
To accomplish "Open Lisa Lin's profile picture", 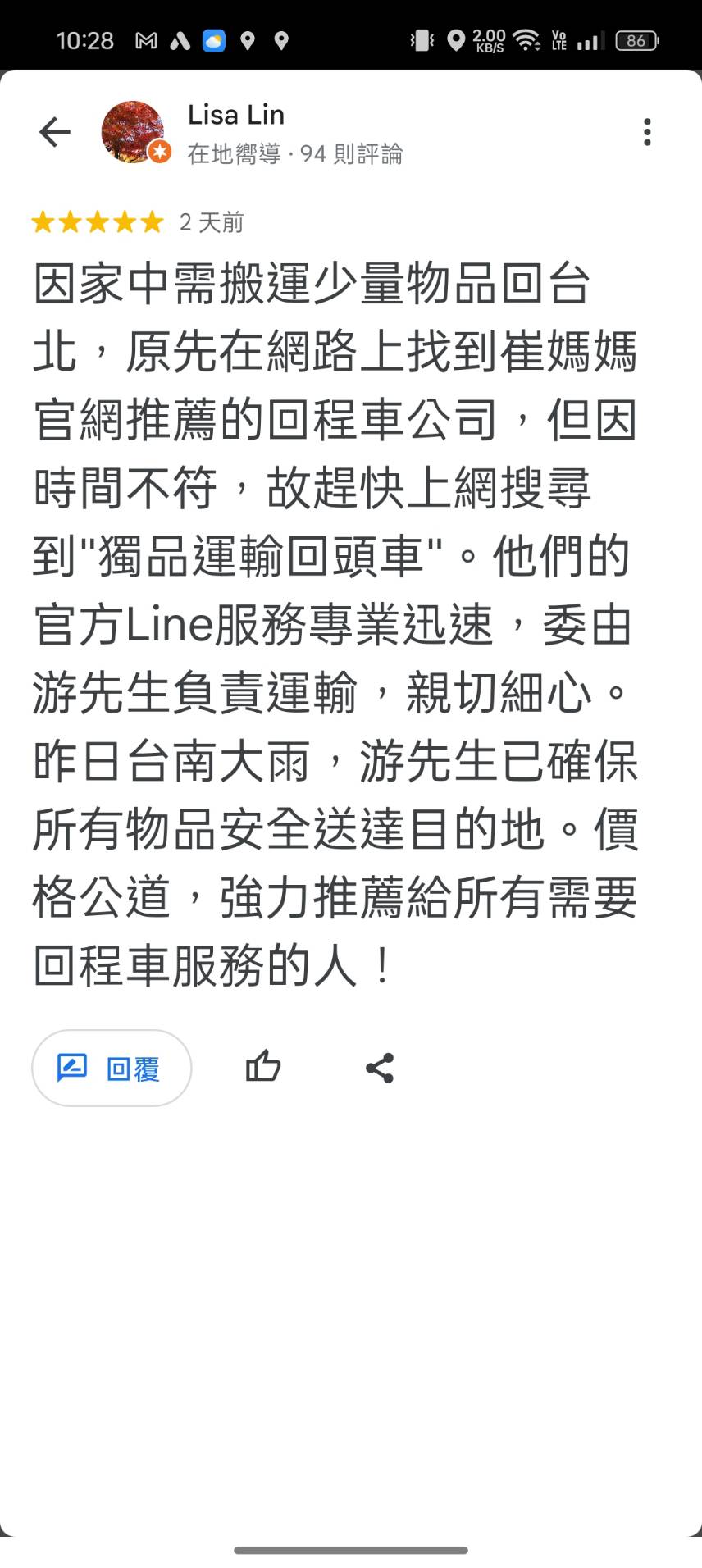I will click(133, 132).
